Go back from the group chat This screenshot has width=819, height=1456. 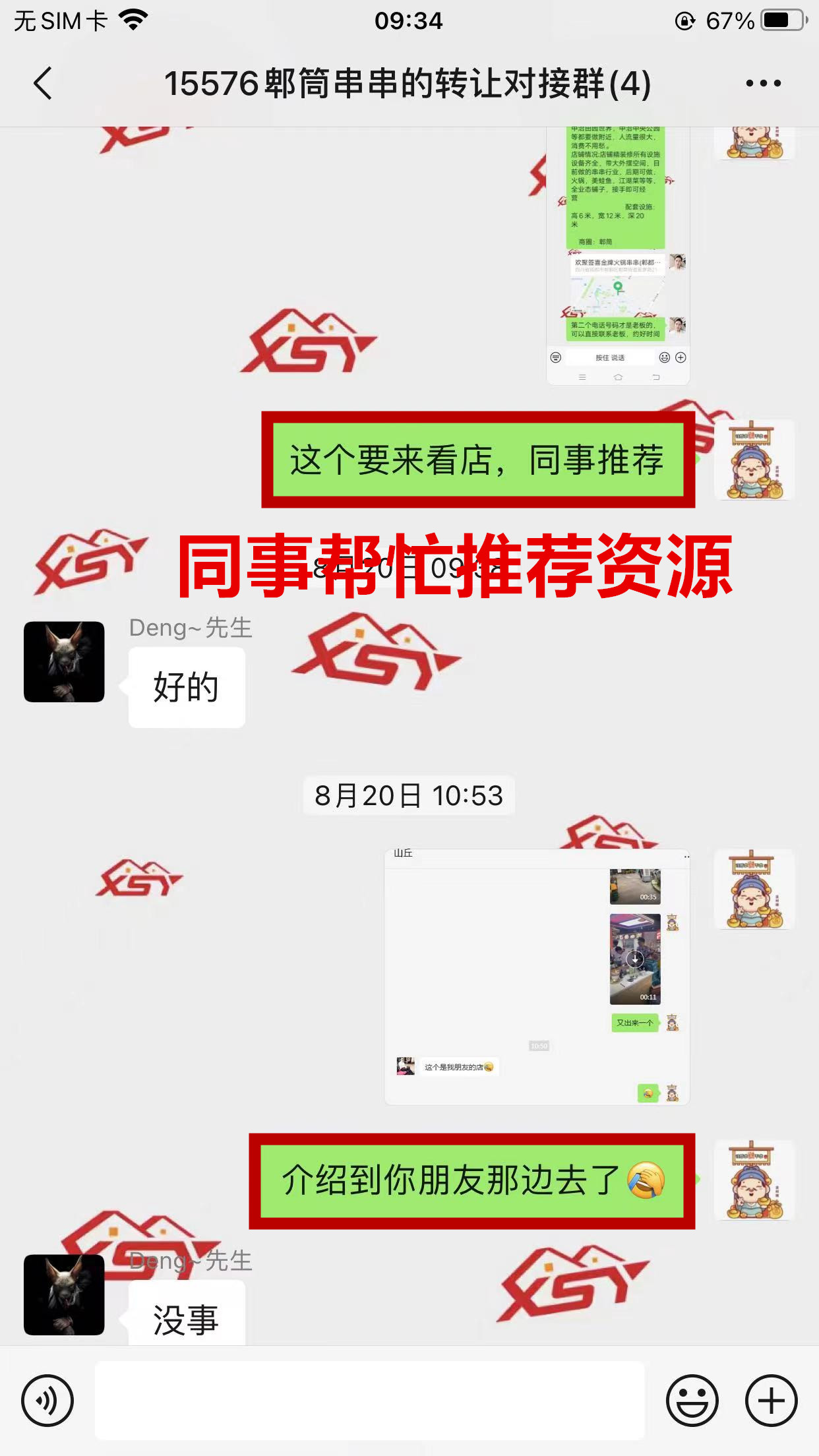(x=43, y=84)
